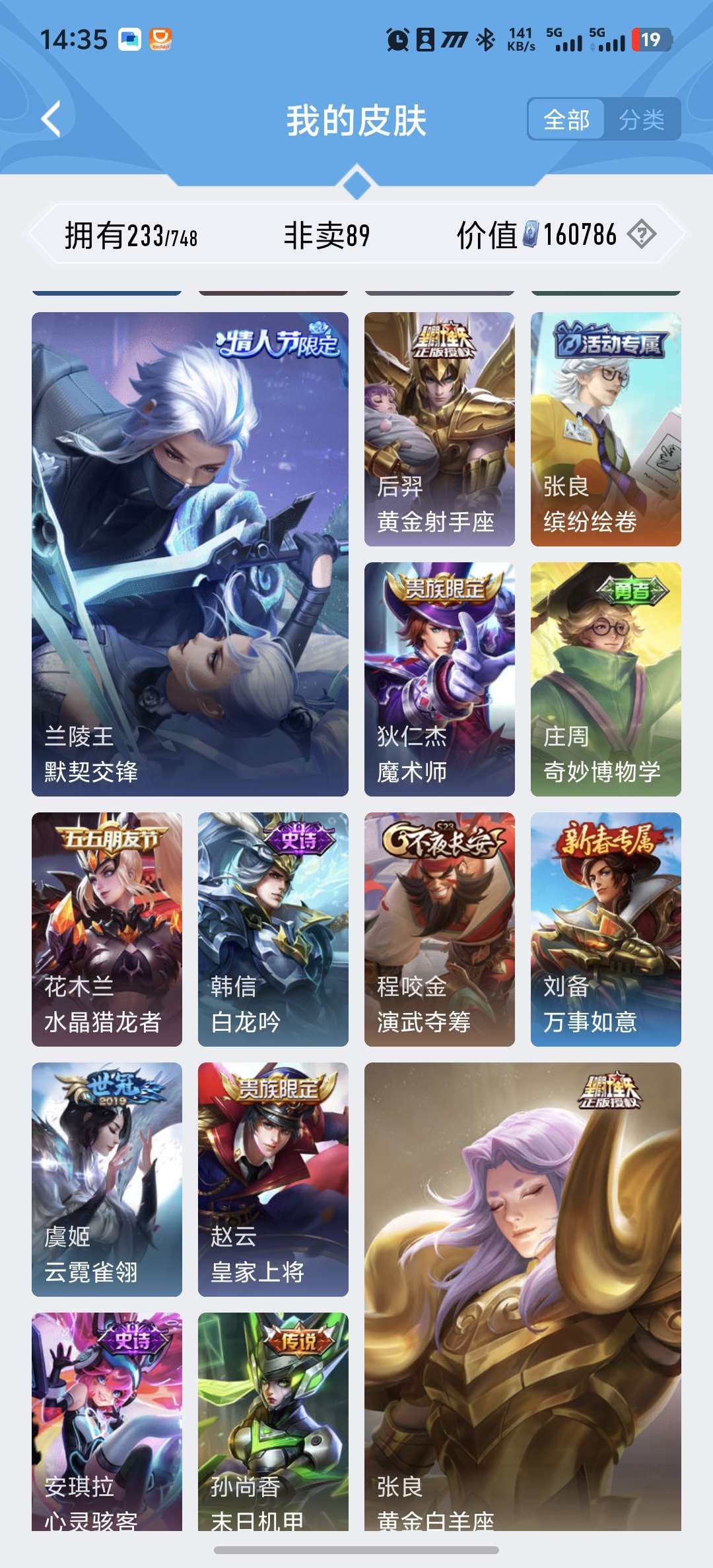View 狄仁杰 魔术师 skin

(439, 678)
